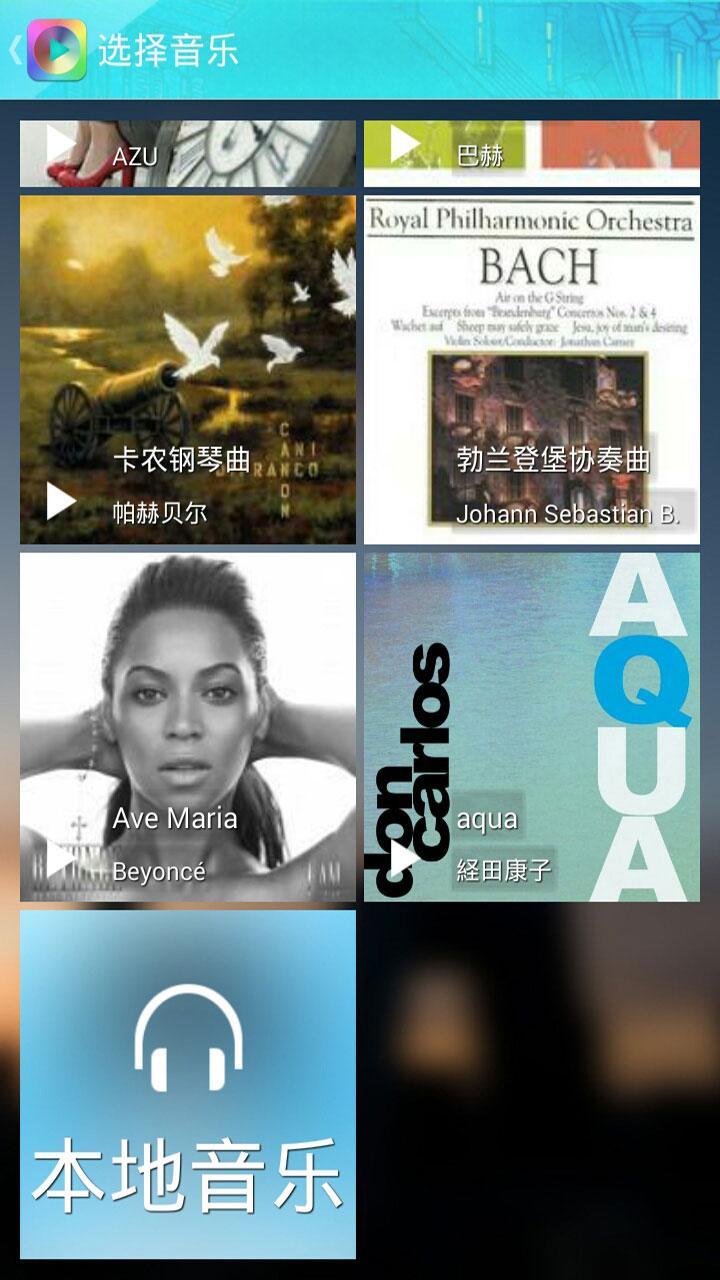Image resolution: width=720 pixels, height=1280 pixels.
Task: Play preview of Ave Maria by Beyoncé
Action: click(x=61, y=858)
